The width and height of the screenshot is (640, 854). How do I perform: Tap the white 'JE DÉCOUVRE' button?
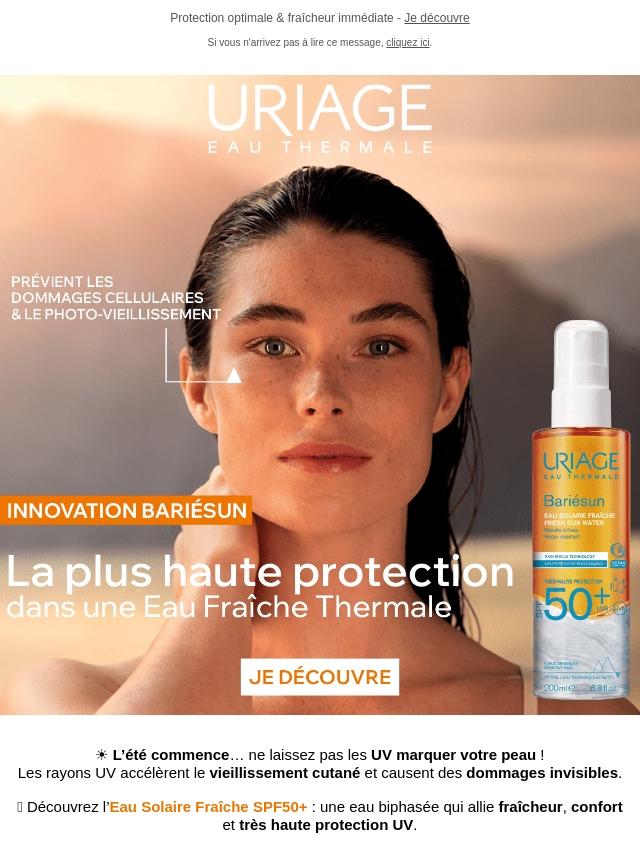pyautogui.click(x=320, y=677)
